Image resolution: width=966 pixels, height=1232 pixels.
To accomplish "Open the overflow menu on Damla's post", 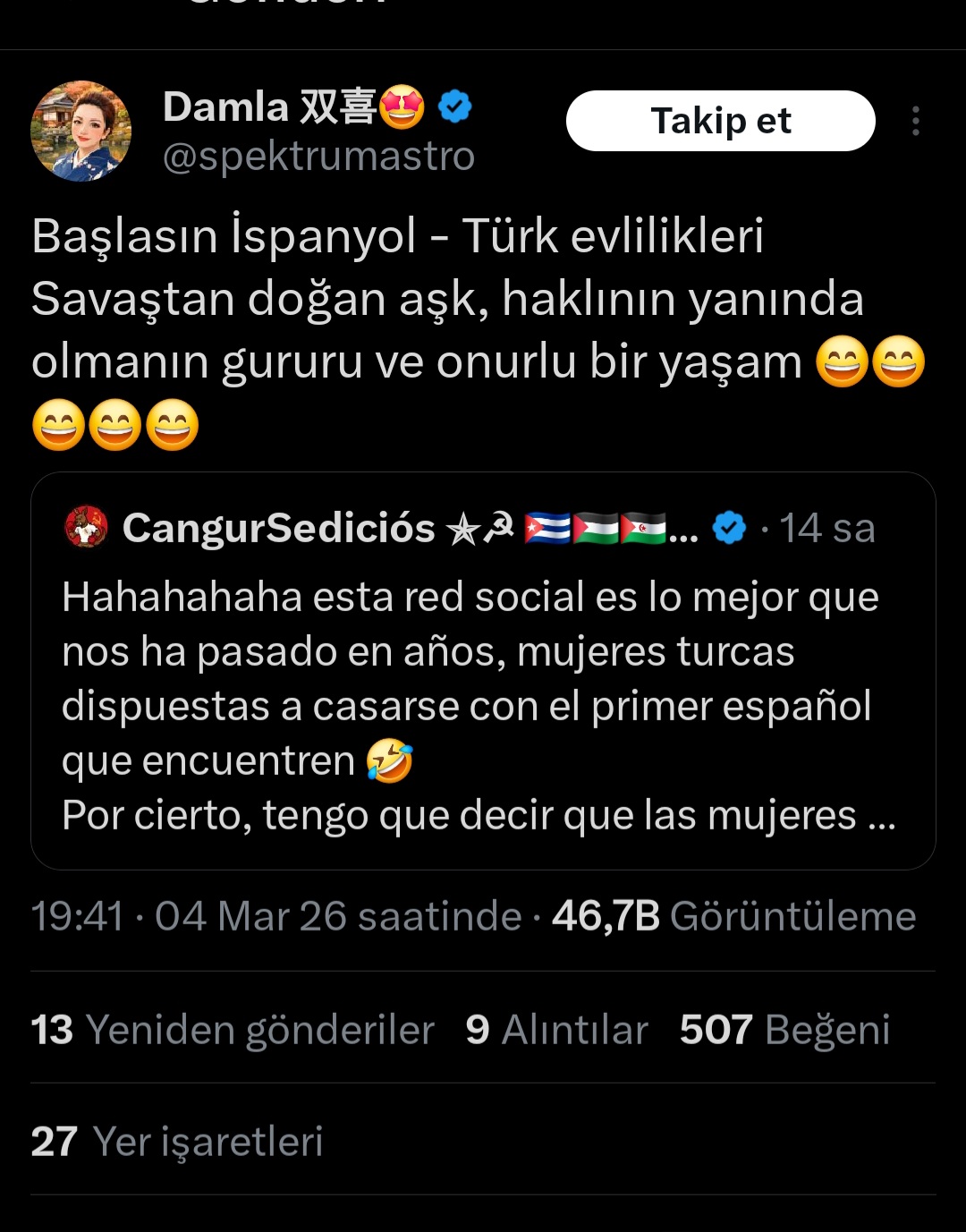I will point(915,121).
